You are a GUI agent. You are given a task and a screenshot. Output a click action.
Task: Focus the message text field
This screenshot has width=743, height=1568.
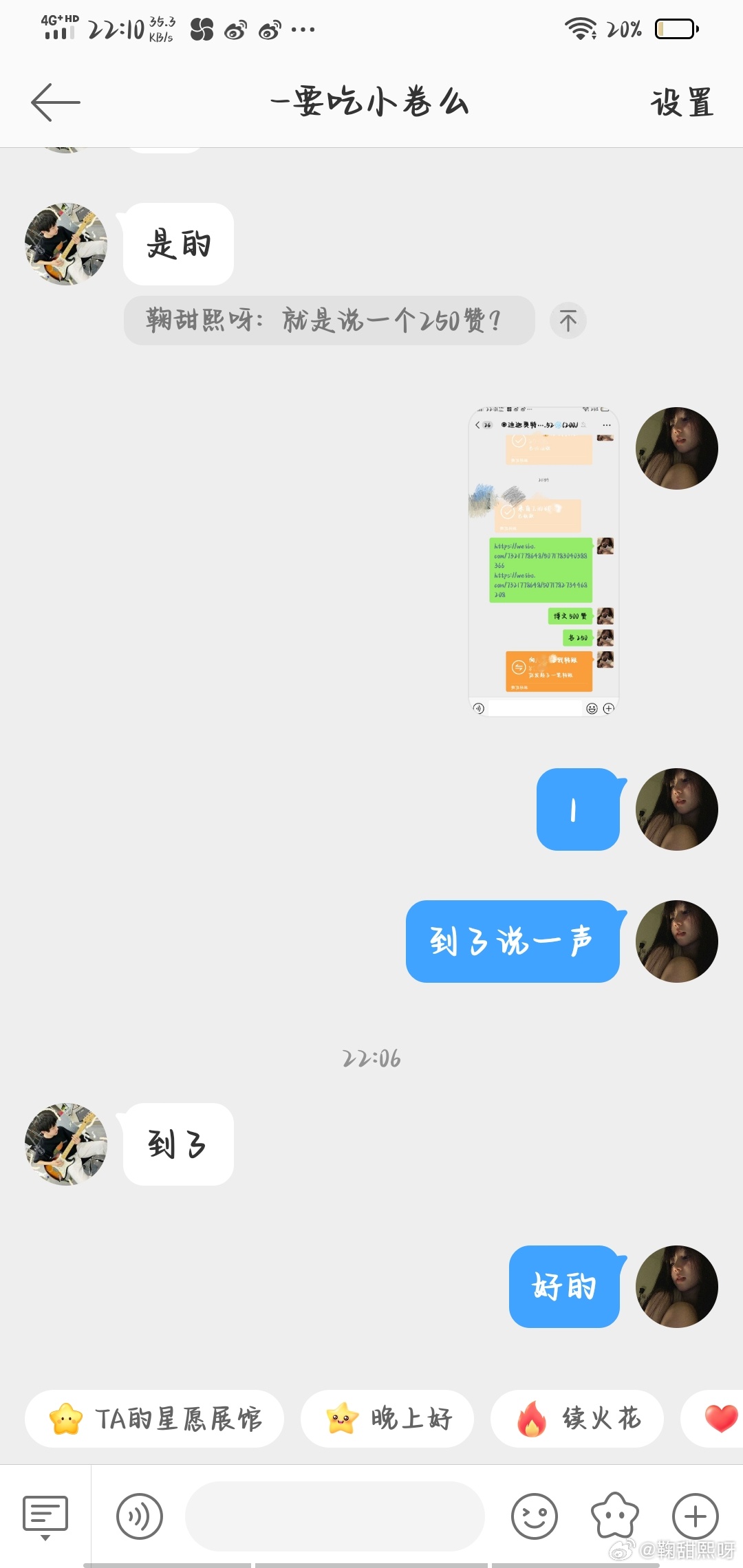pos(335,1516)
